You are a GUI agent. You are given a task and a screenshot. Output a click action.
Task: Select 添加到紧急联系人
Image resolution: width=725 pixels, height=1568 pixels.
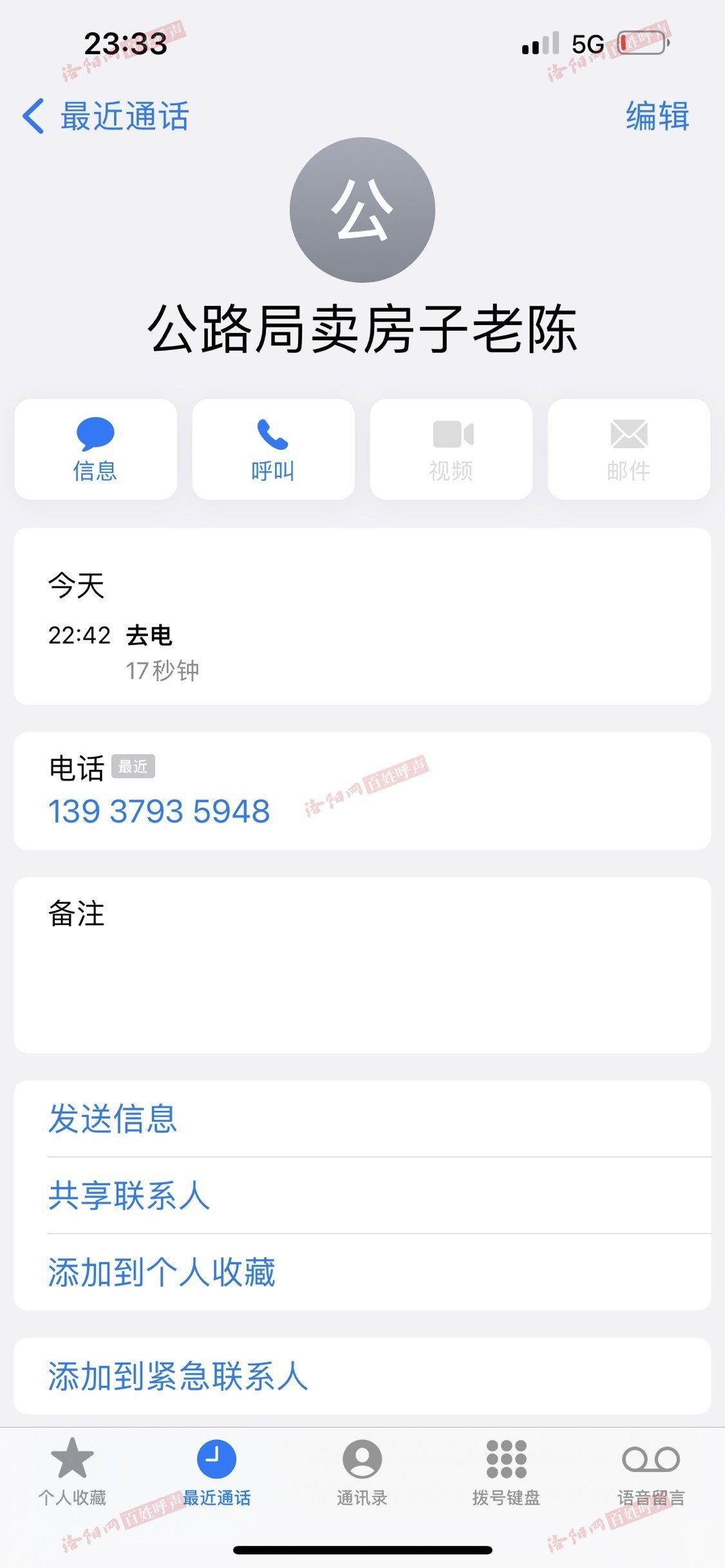(x=178, y=1377)
